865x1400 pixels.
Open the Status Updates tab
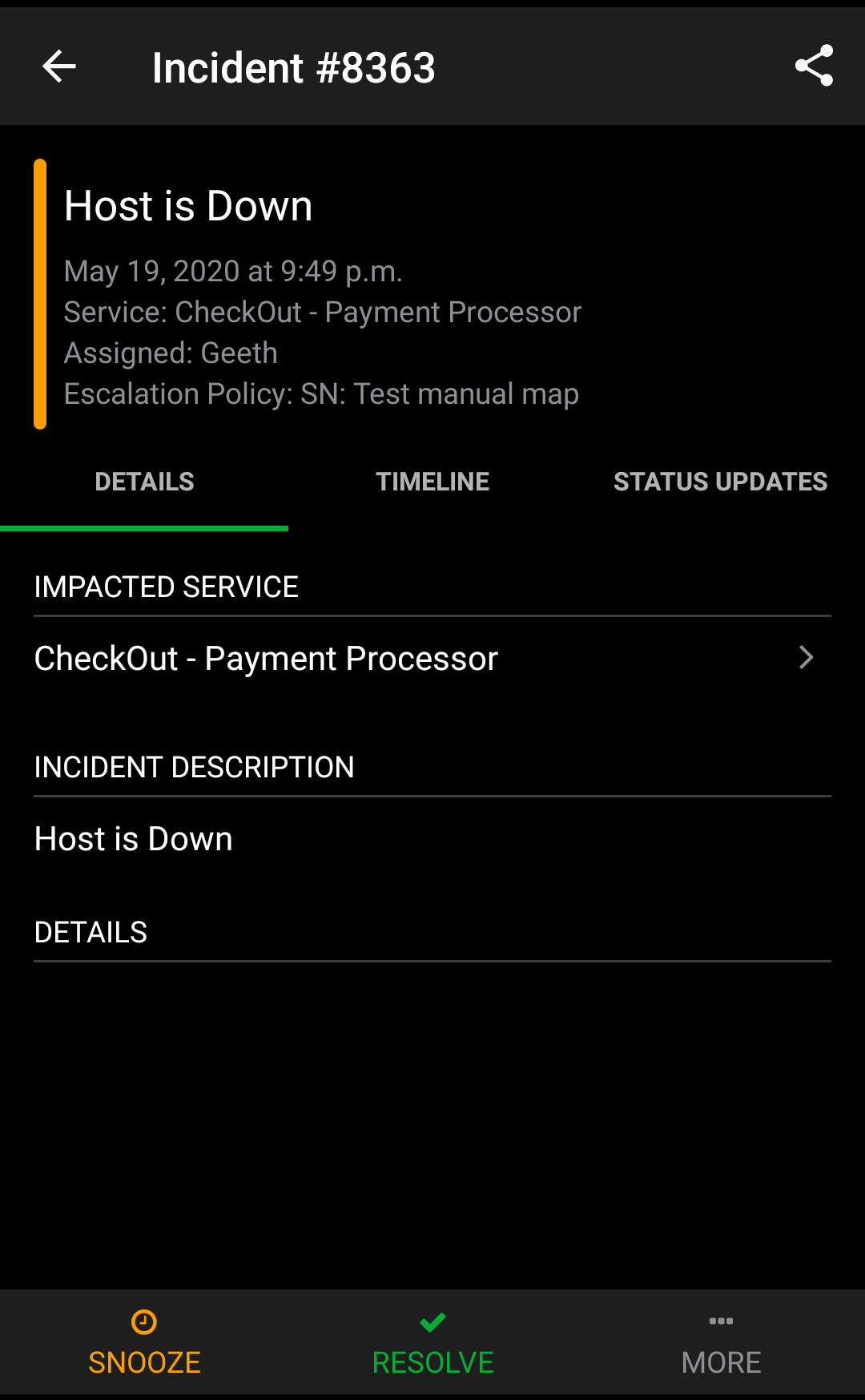pyautogui.click(x=720, y=482)
